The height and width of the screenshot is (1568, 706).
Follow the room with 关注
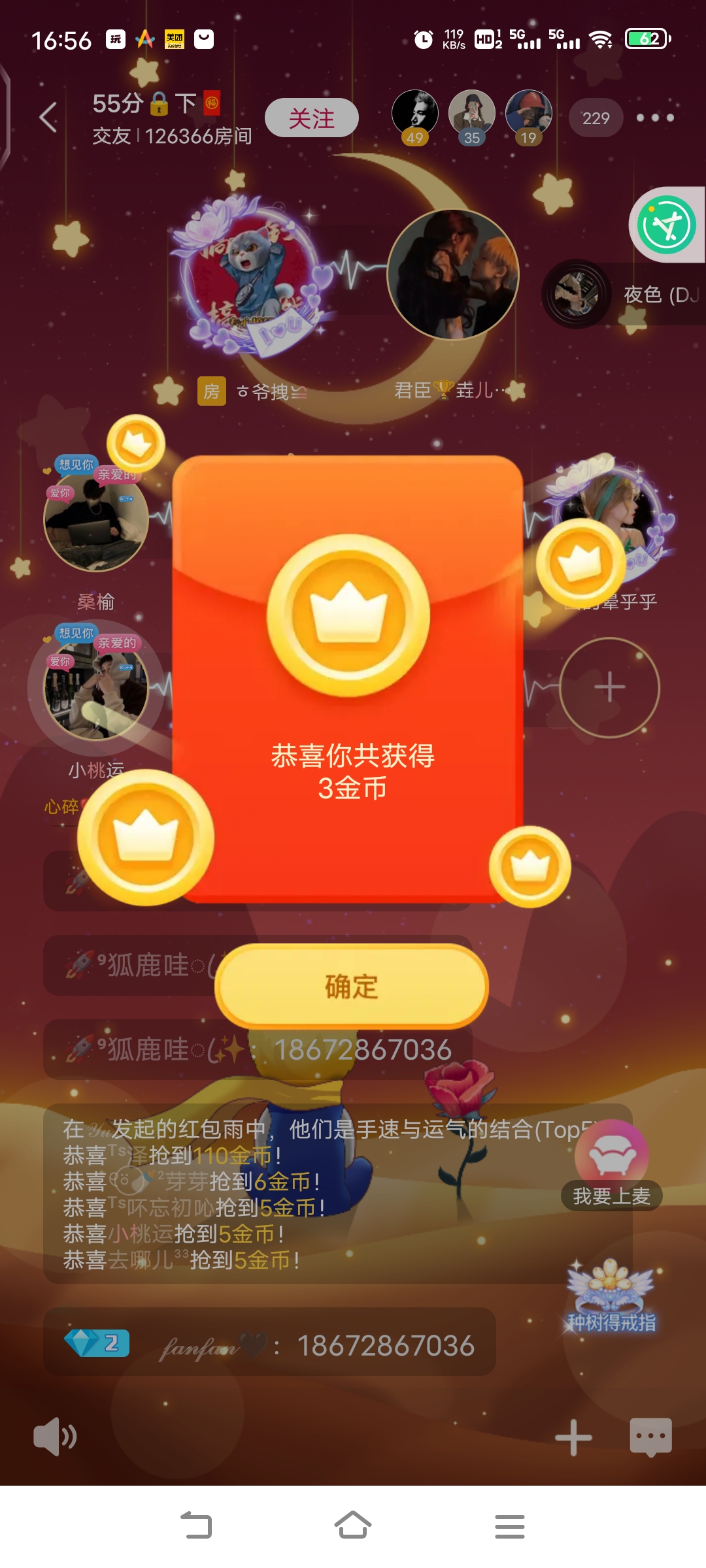[x=311, y=118]
